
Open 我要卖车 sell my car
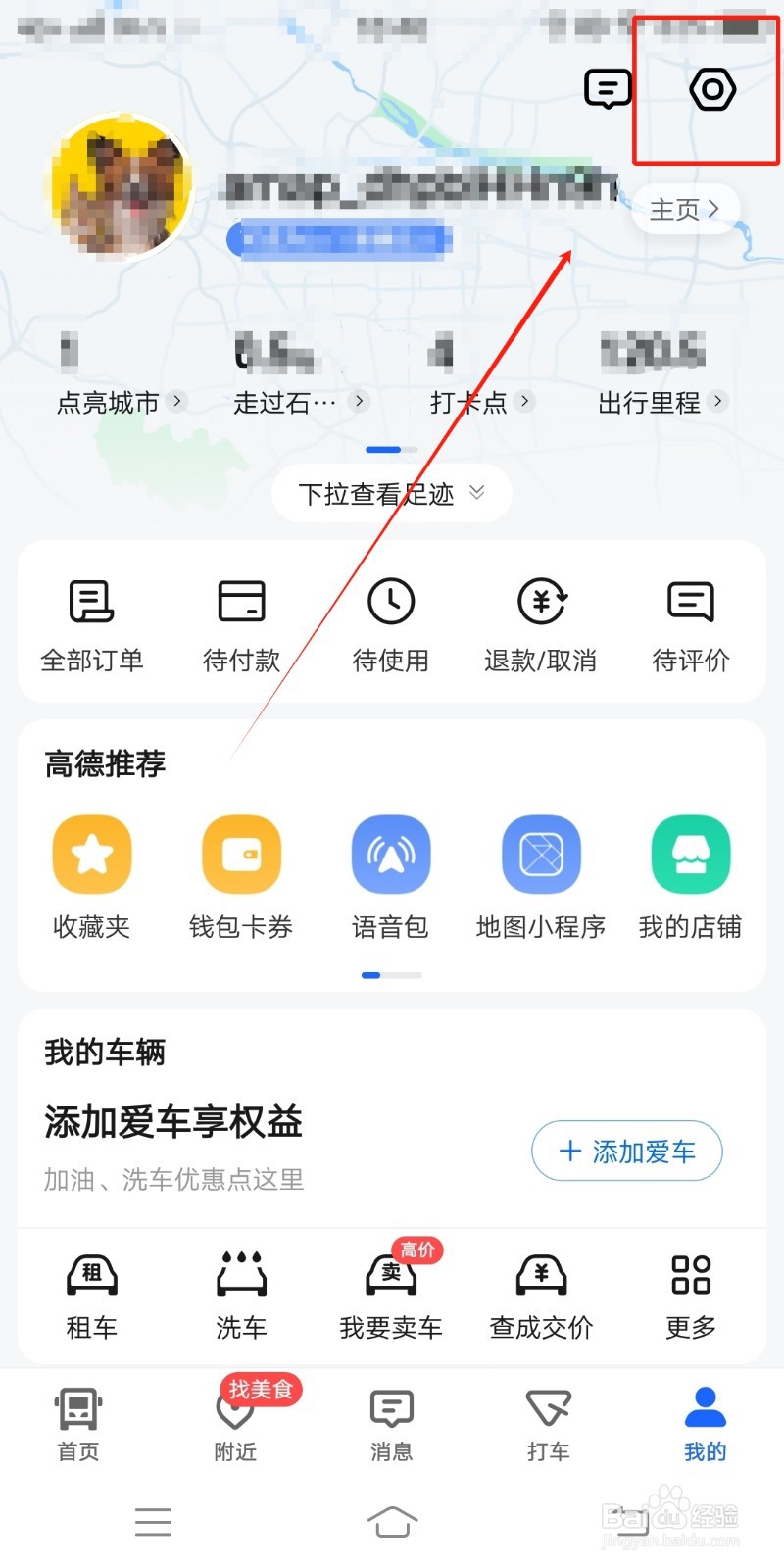click(391, 1296)
